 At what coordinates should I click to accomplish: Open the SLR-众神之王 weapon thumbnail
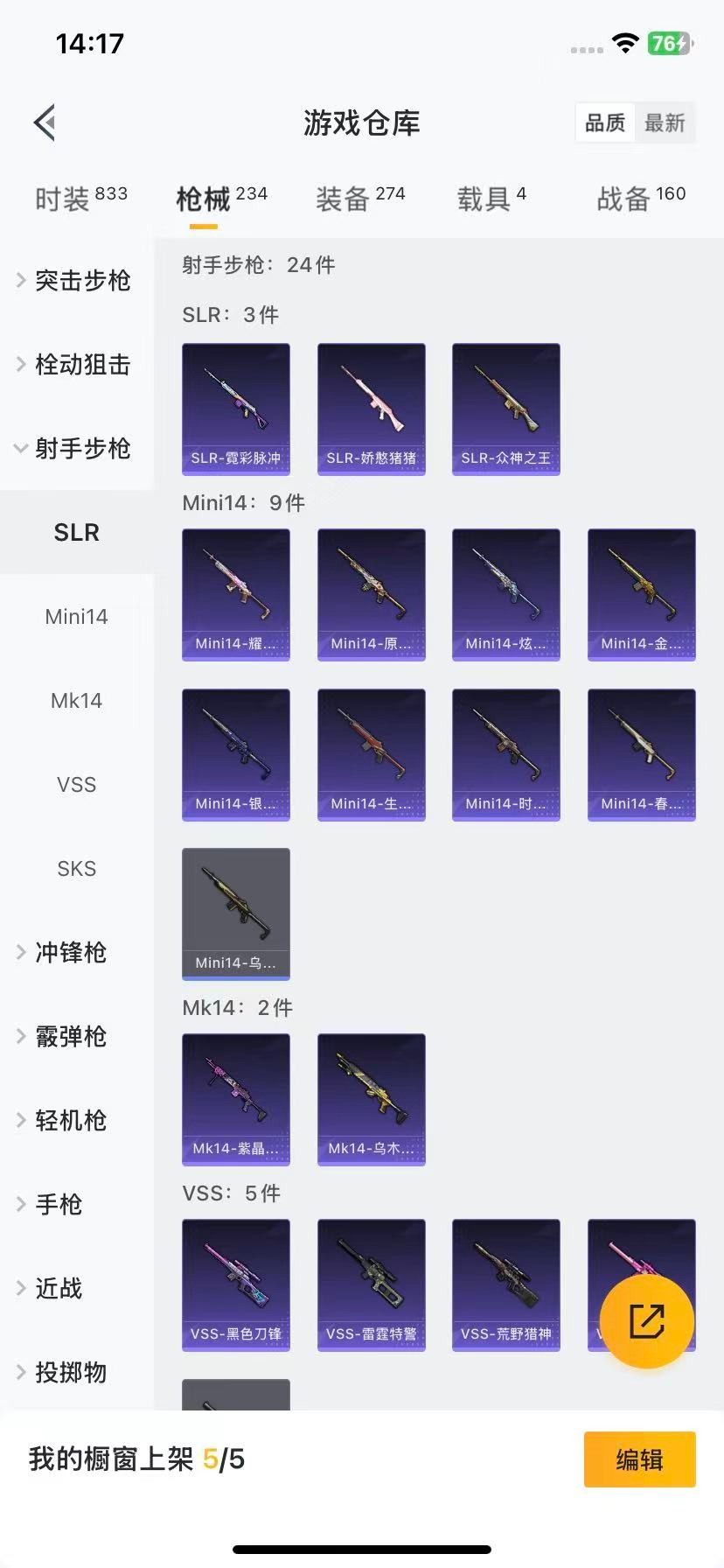pyautogui.click(x=505, y=409)
